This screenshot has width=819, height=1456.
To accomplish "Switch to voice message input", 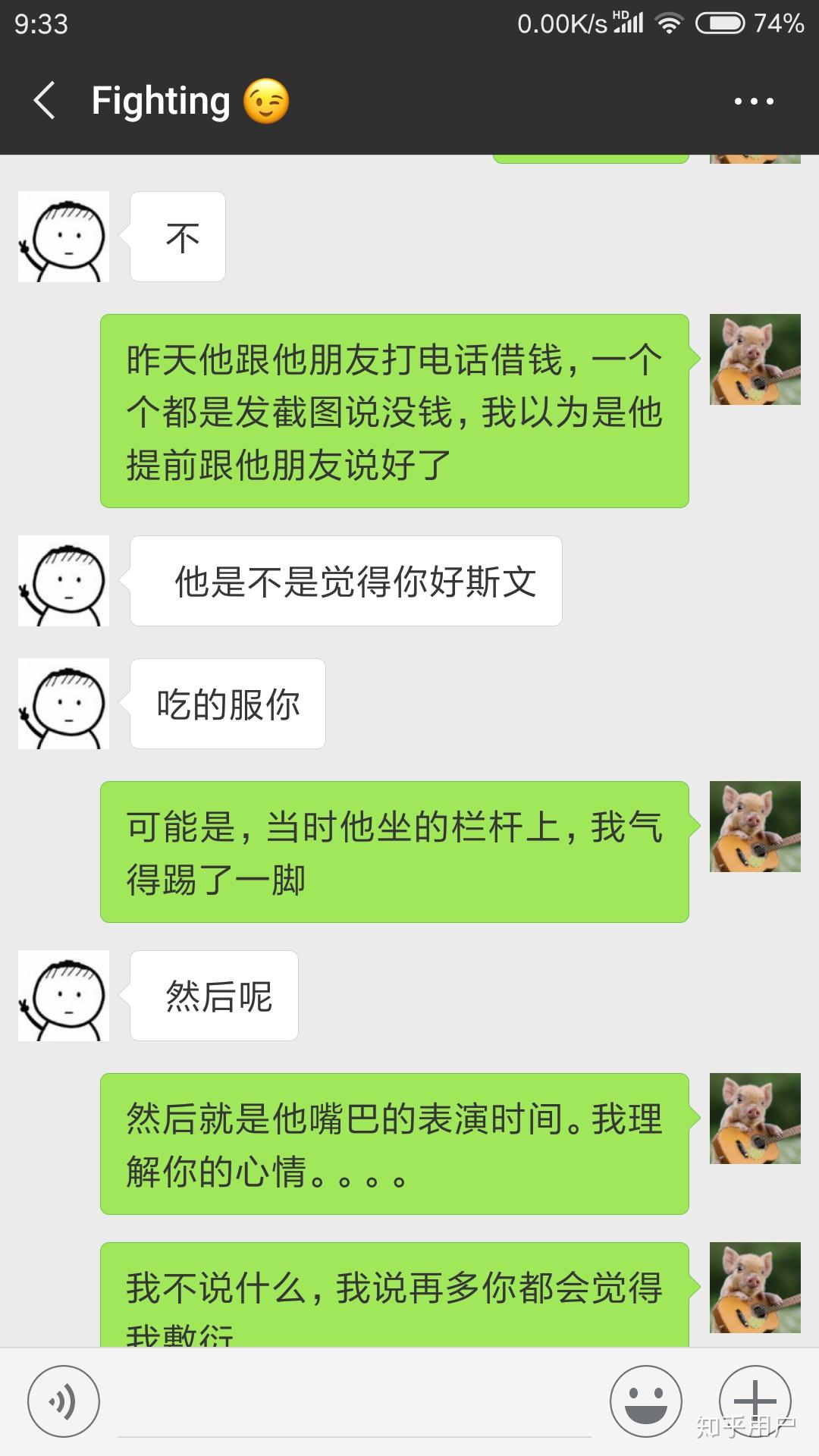I will [64, 1401].
